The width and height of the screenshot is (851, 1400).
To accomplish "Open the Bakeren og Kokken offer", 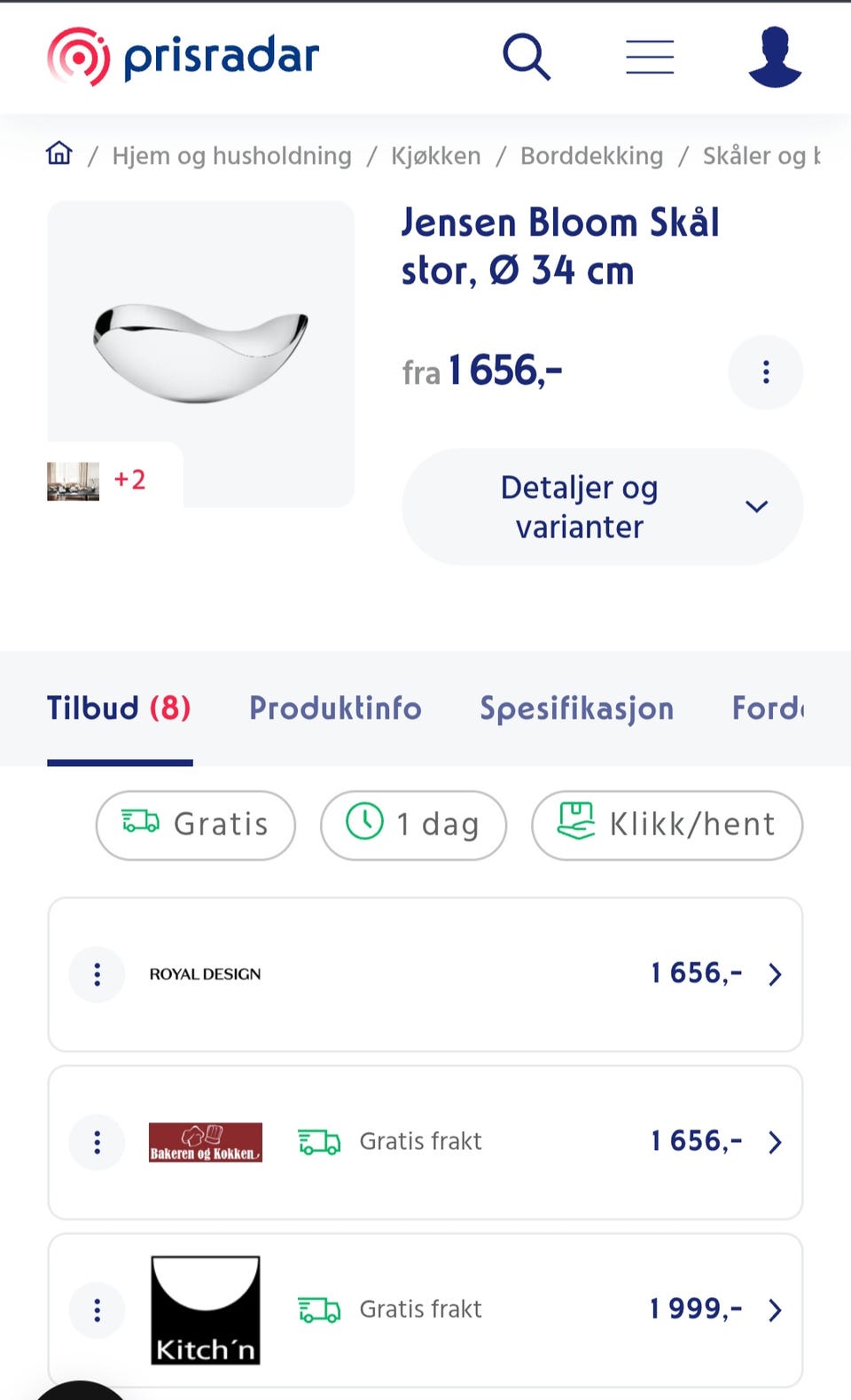I will (425, 1142).
